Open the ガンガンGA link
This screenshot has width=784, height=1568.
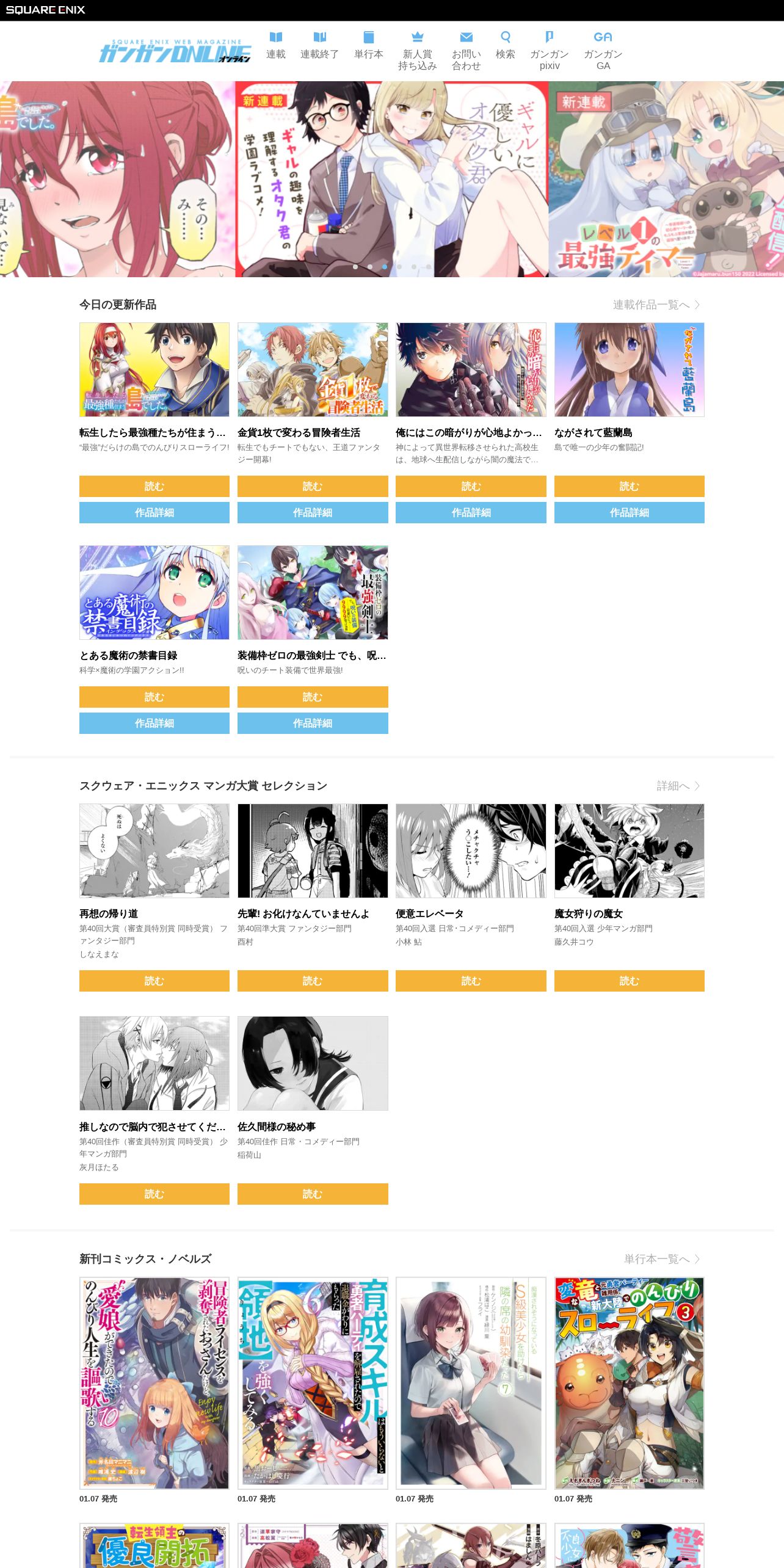click(603, 51)
